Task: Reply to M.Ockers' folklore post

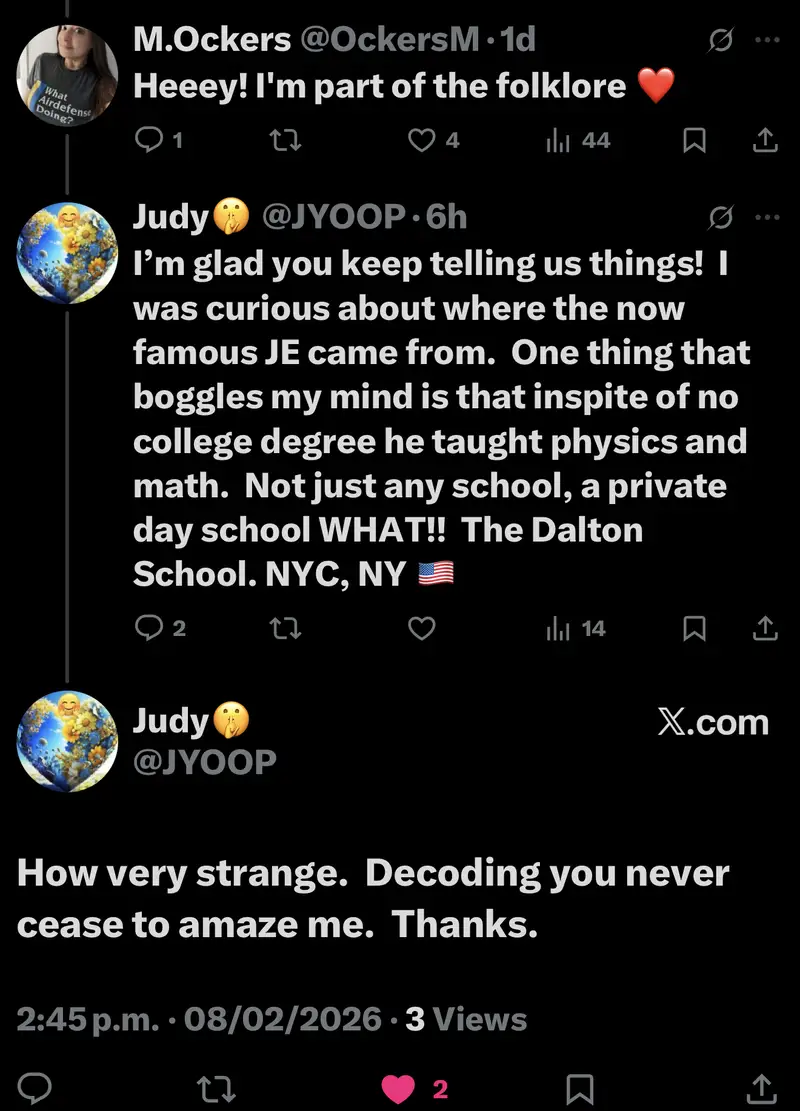Action: pyautogui.click(x=148, y=141)
